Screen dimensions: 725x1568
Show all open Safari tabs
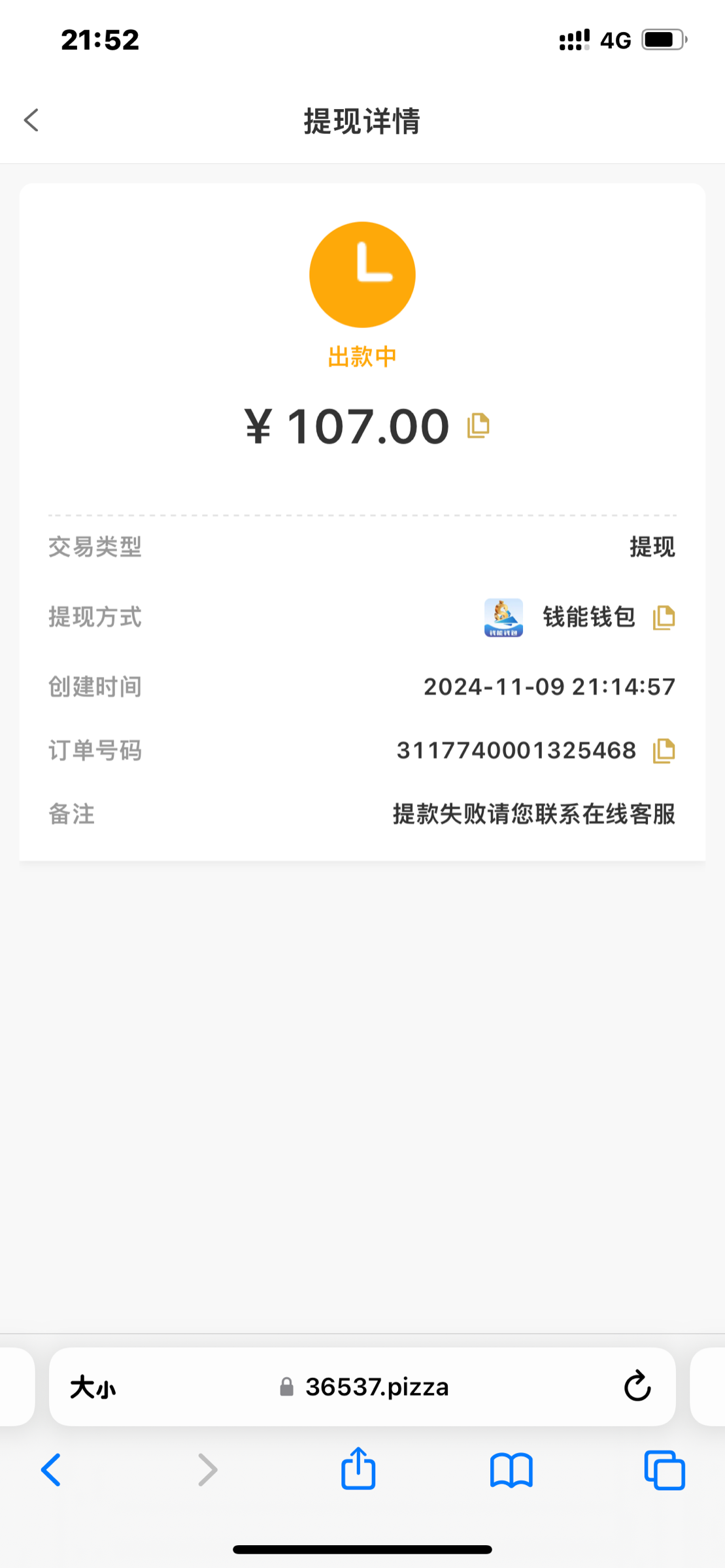click(664, 1470)
